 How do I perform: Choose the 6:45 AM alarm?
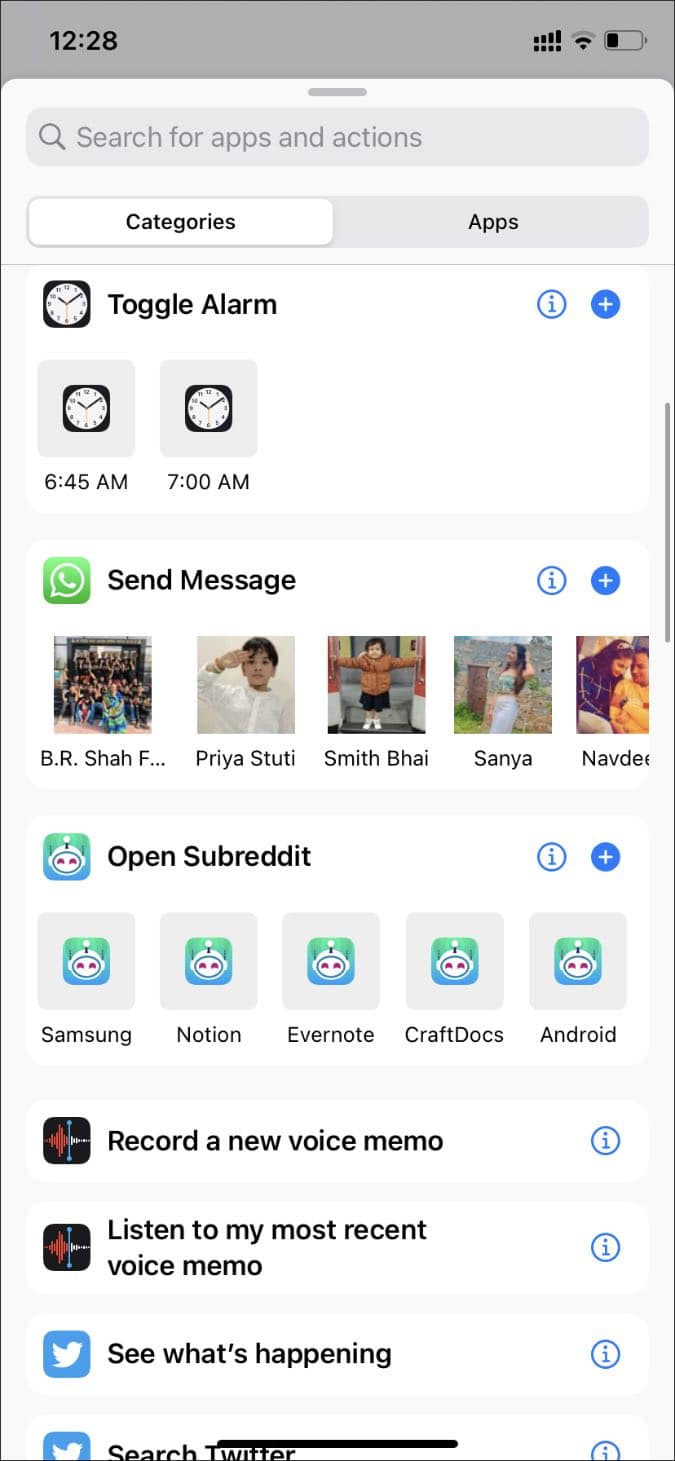[86, 409]
